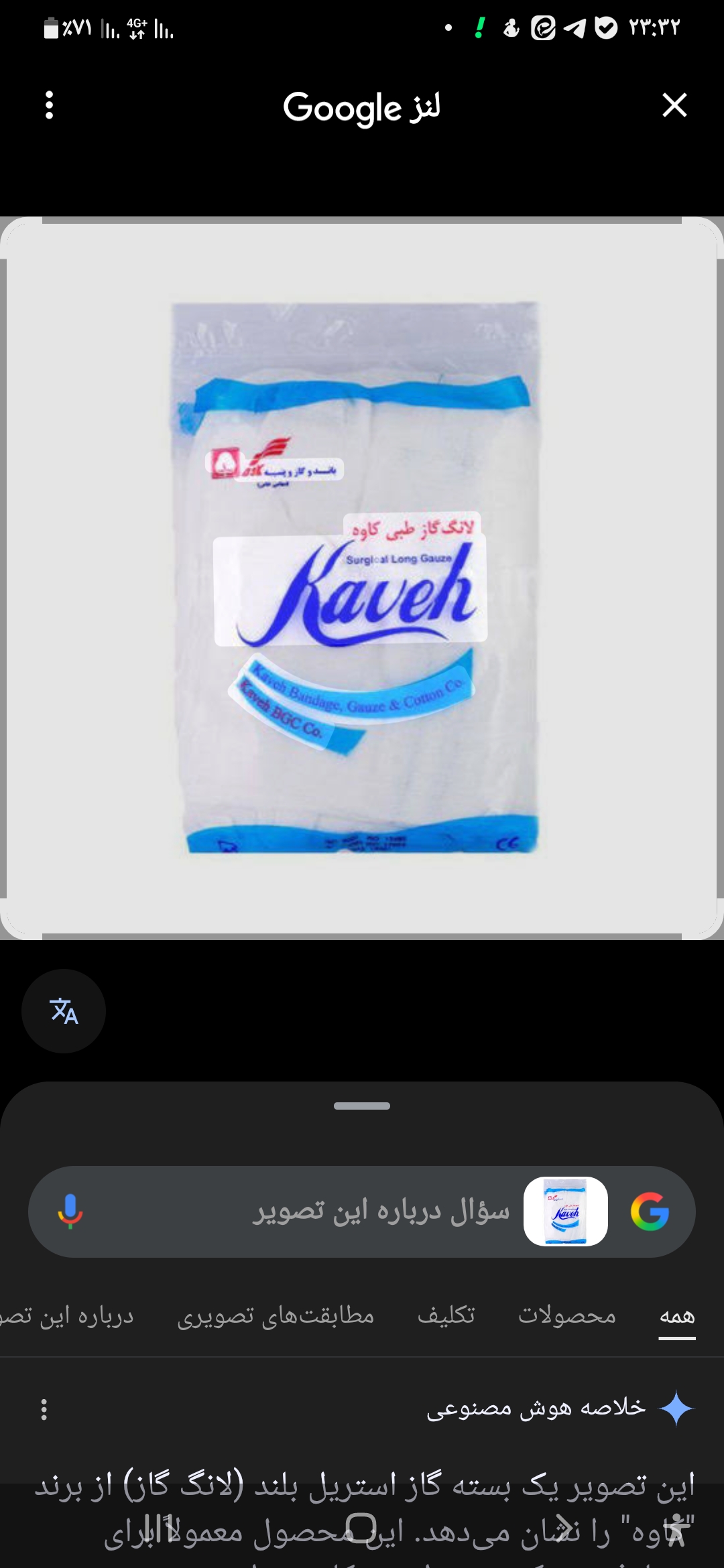
Task: Switch to the تکلیف tab
Action: tap(446, 1316)
